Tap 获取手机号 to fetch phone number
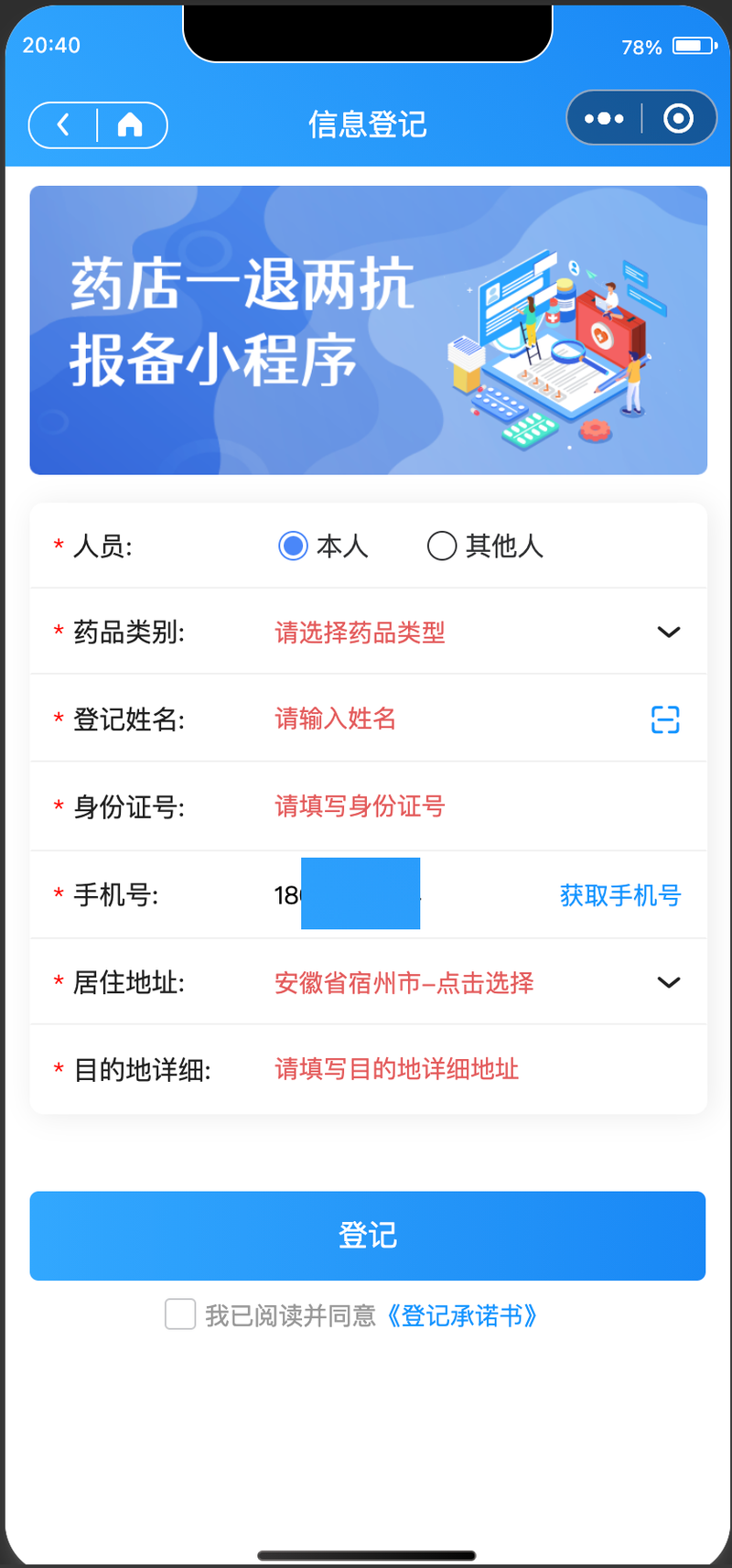This screenshot has height=1568, width=732. pyautogui.click(x=620, y=895)
